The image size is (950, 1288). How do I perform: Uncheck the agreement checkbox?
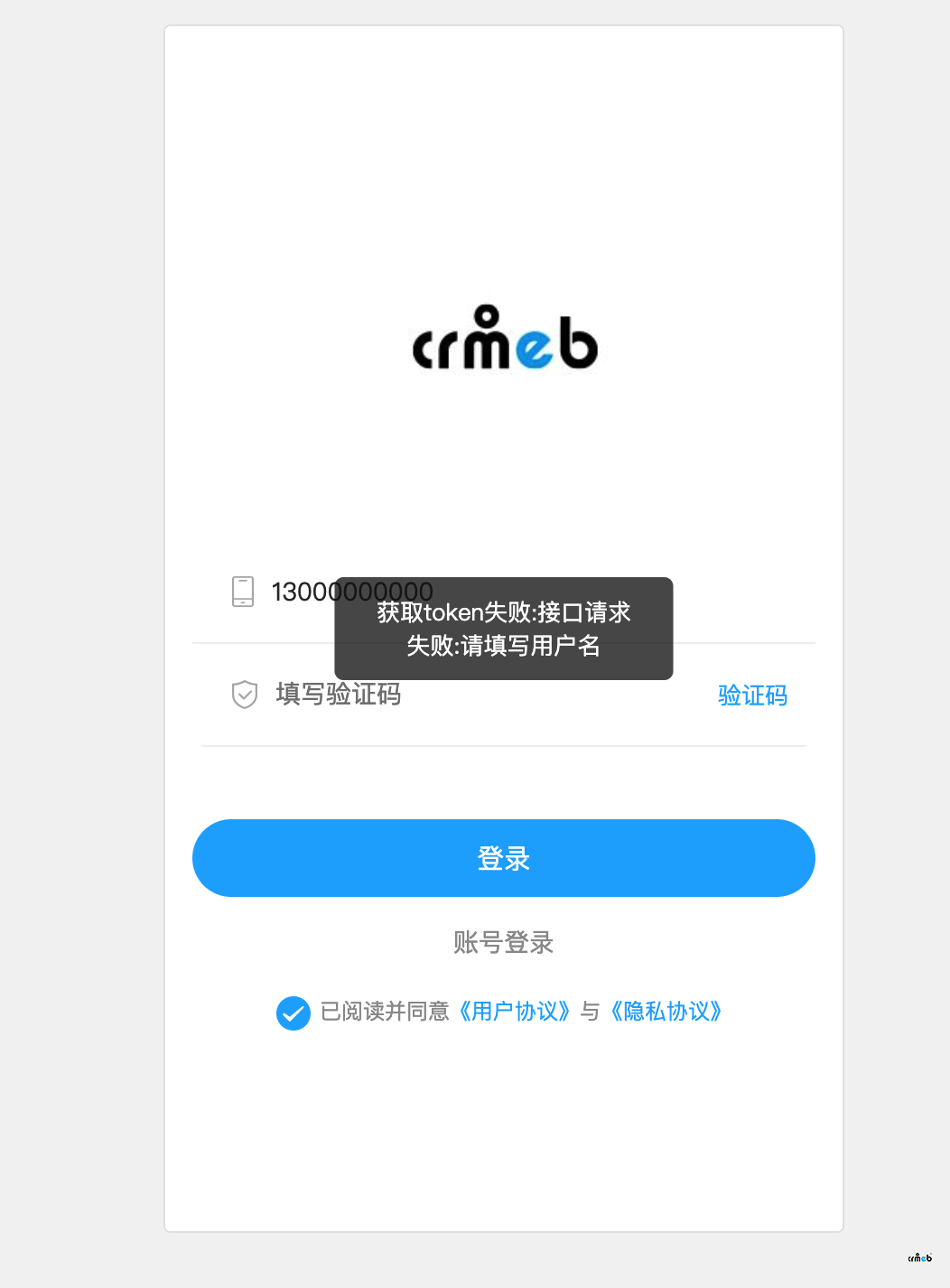(293, 1013)
